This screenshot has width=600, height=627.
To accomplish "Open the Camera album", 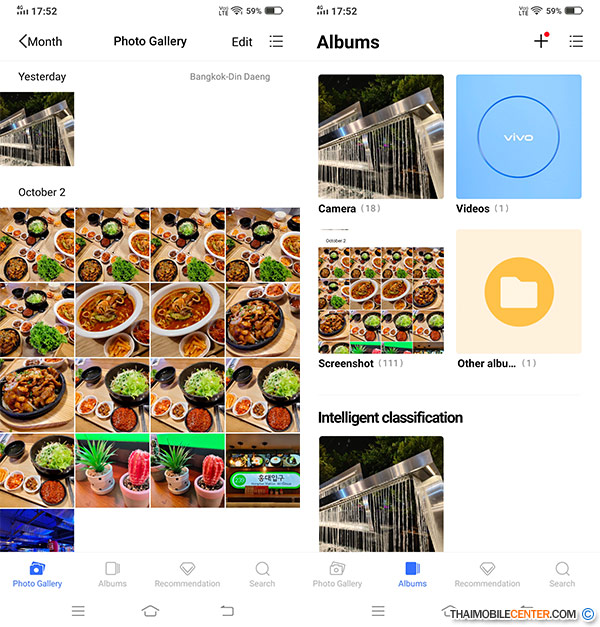I will click(380, 137).
